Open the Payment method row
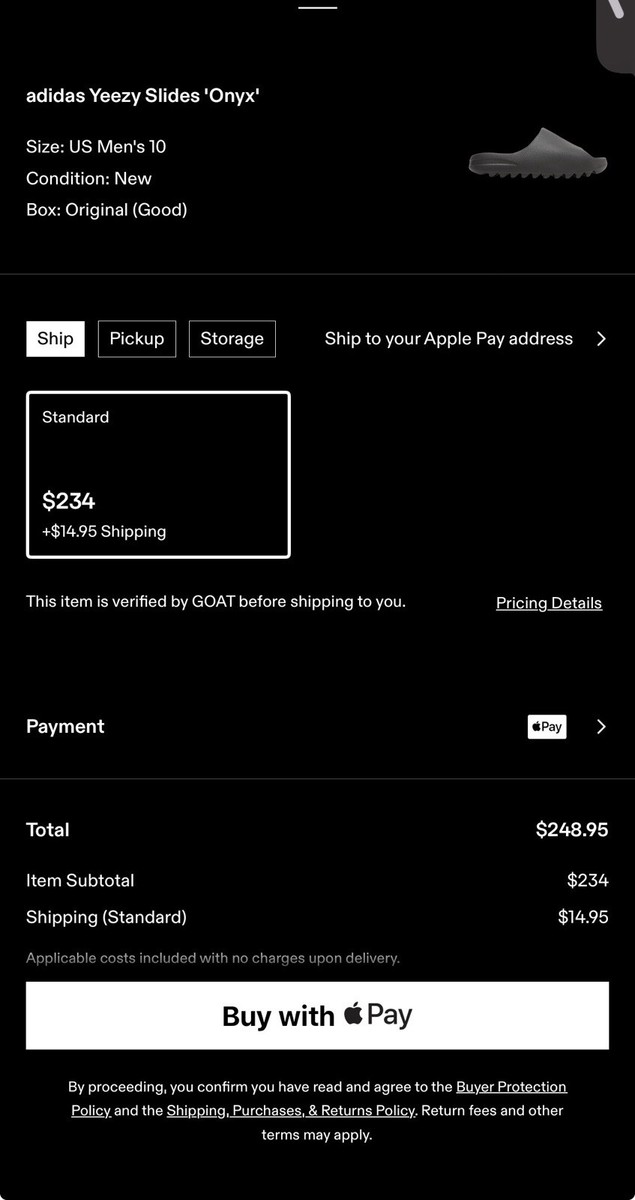635x1200 pixels. coord(317,727)
